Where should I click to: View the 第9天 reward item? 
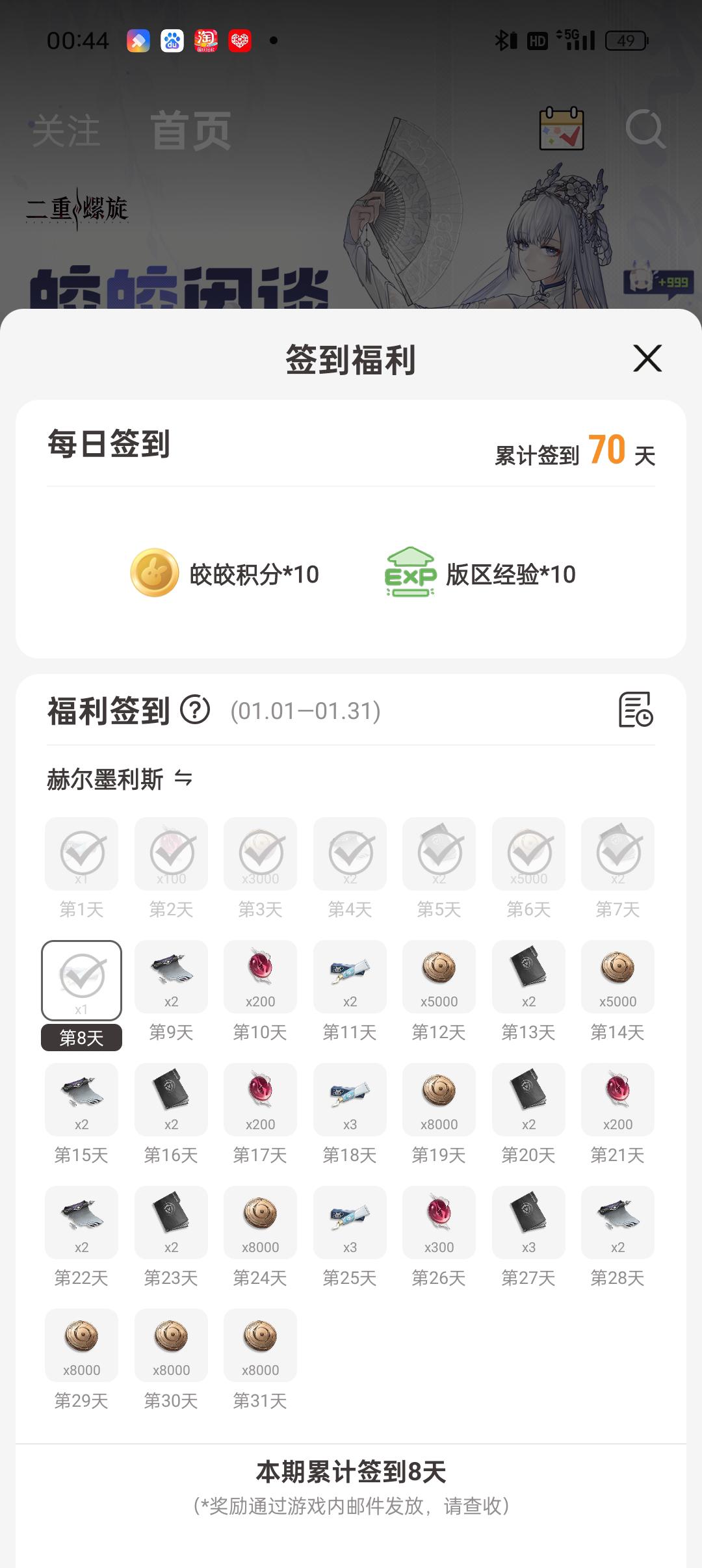pyautogui.click(x=171, y=976)
